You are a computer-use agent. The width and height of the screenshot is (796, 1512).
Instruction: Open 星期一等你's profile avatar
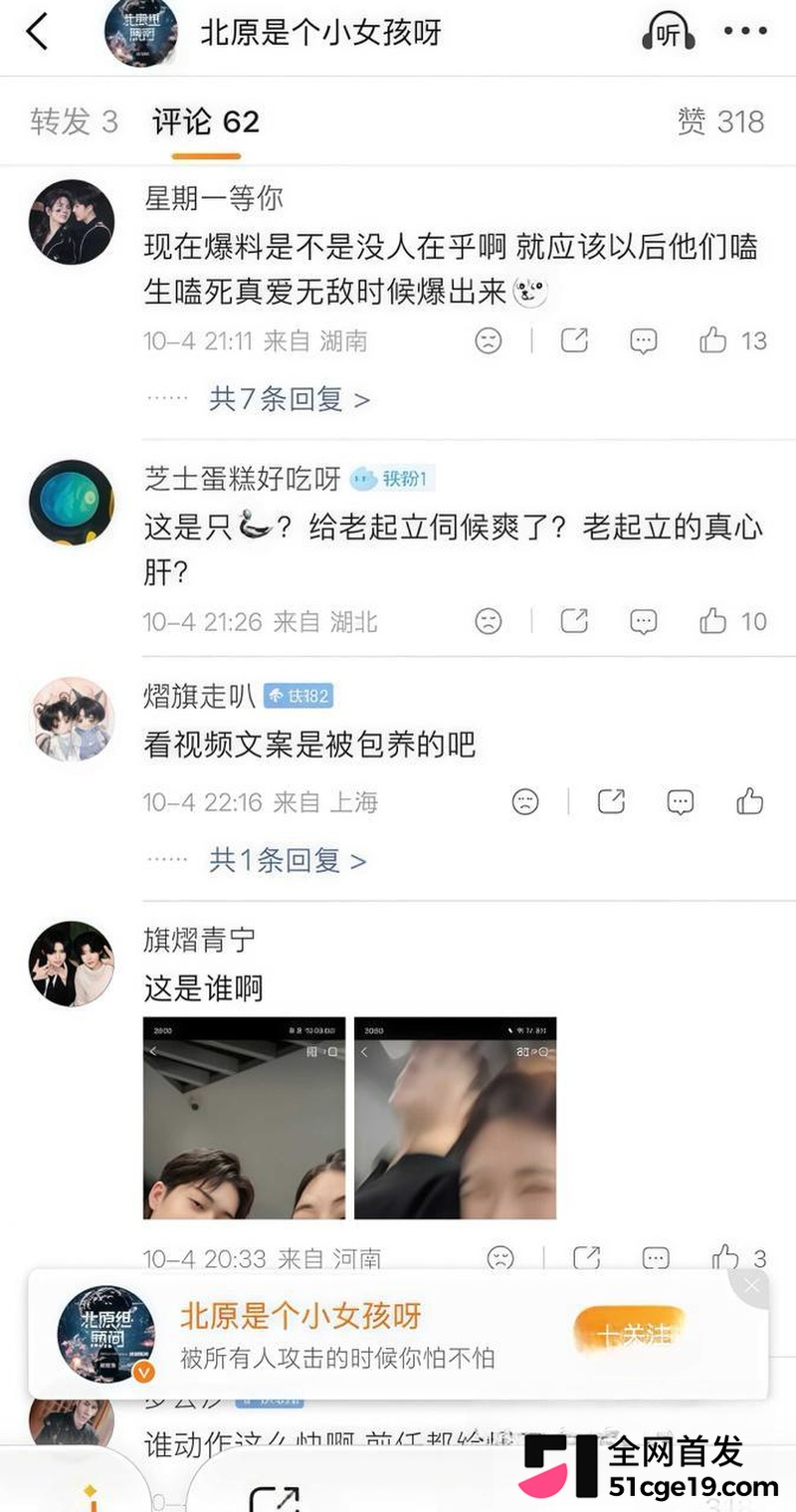pyautogui.click(x=72, y=221)
